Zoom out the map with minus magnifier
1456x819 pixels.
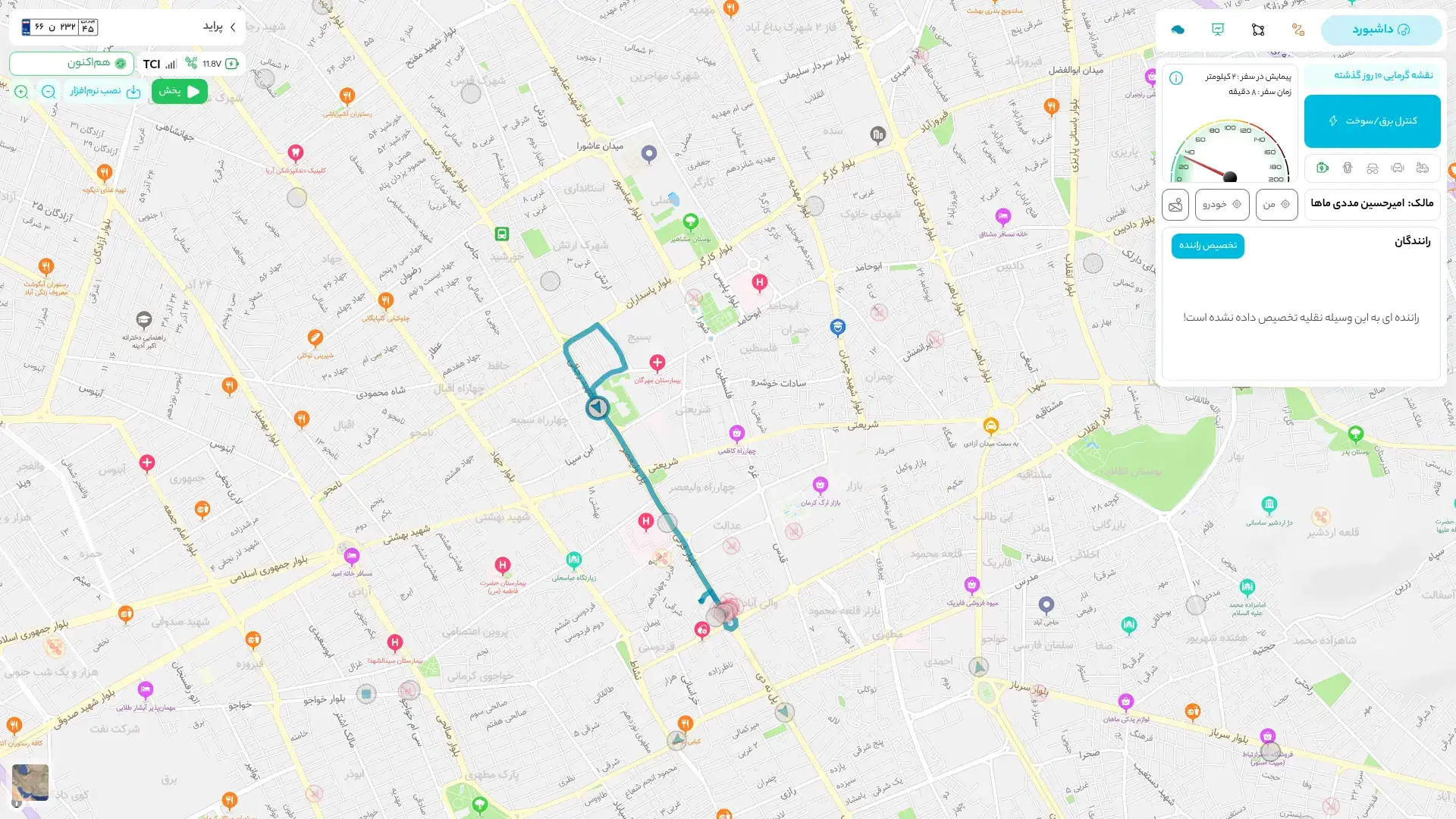tap(49, 92)
